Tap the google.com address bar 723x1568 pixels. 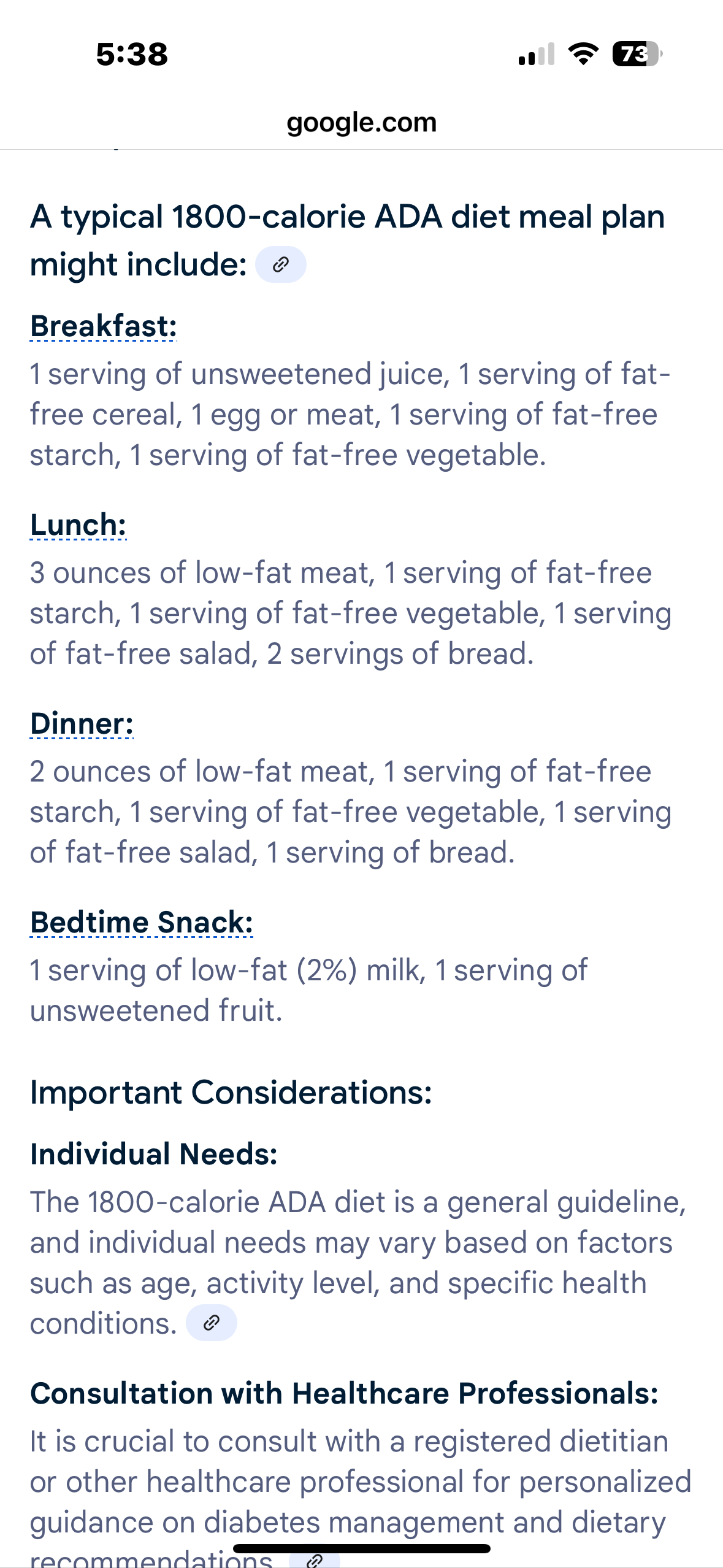tap(361, 122)
